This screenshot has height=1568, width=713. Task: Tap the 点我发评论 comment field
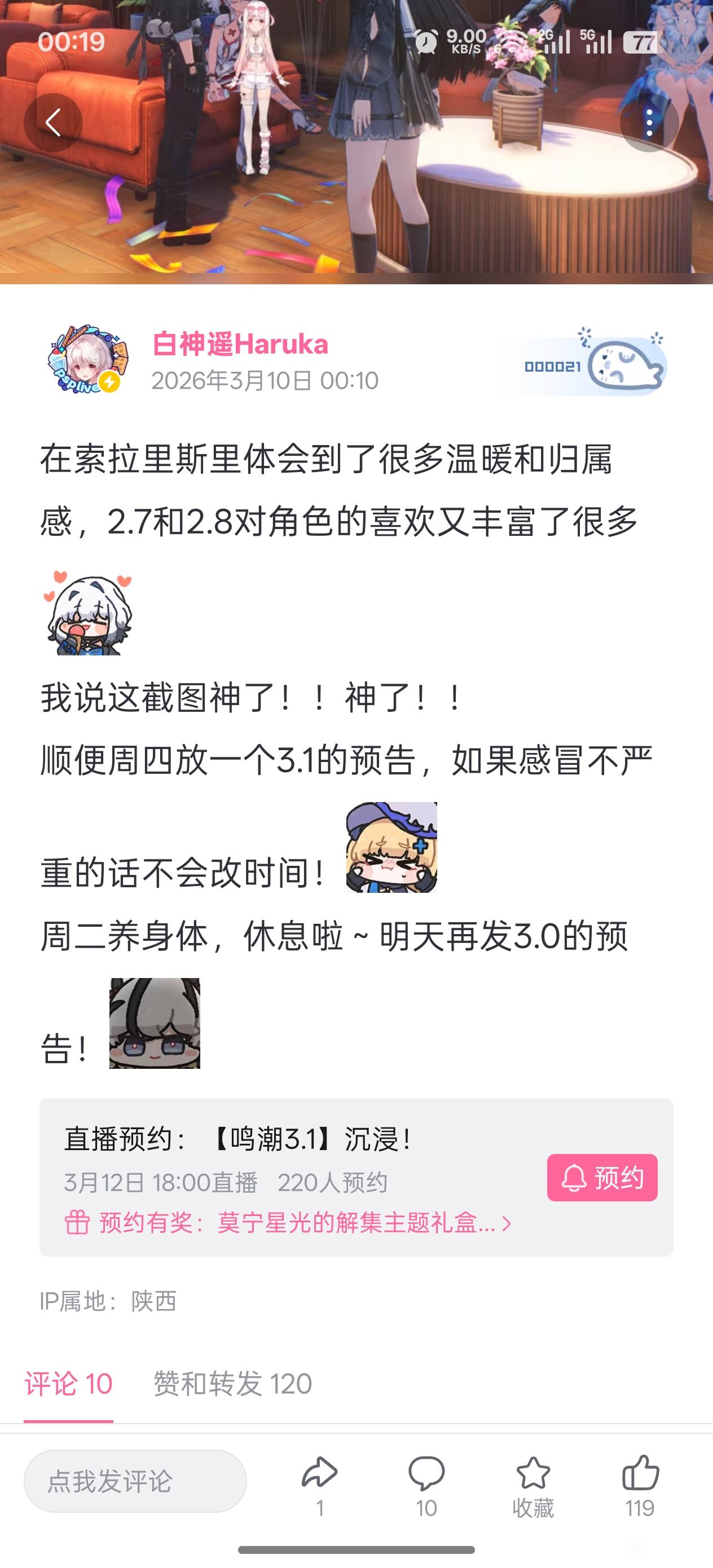click(x=135, y=1481)
